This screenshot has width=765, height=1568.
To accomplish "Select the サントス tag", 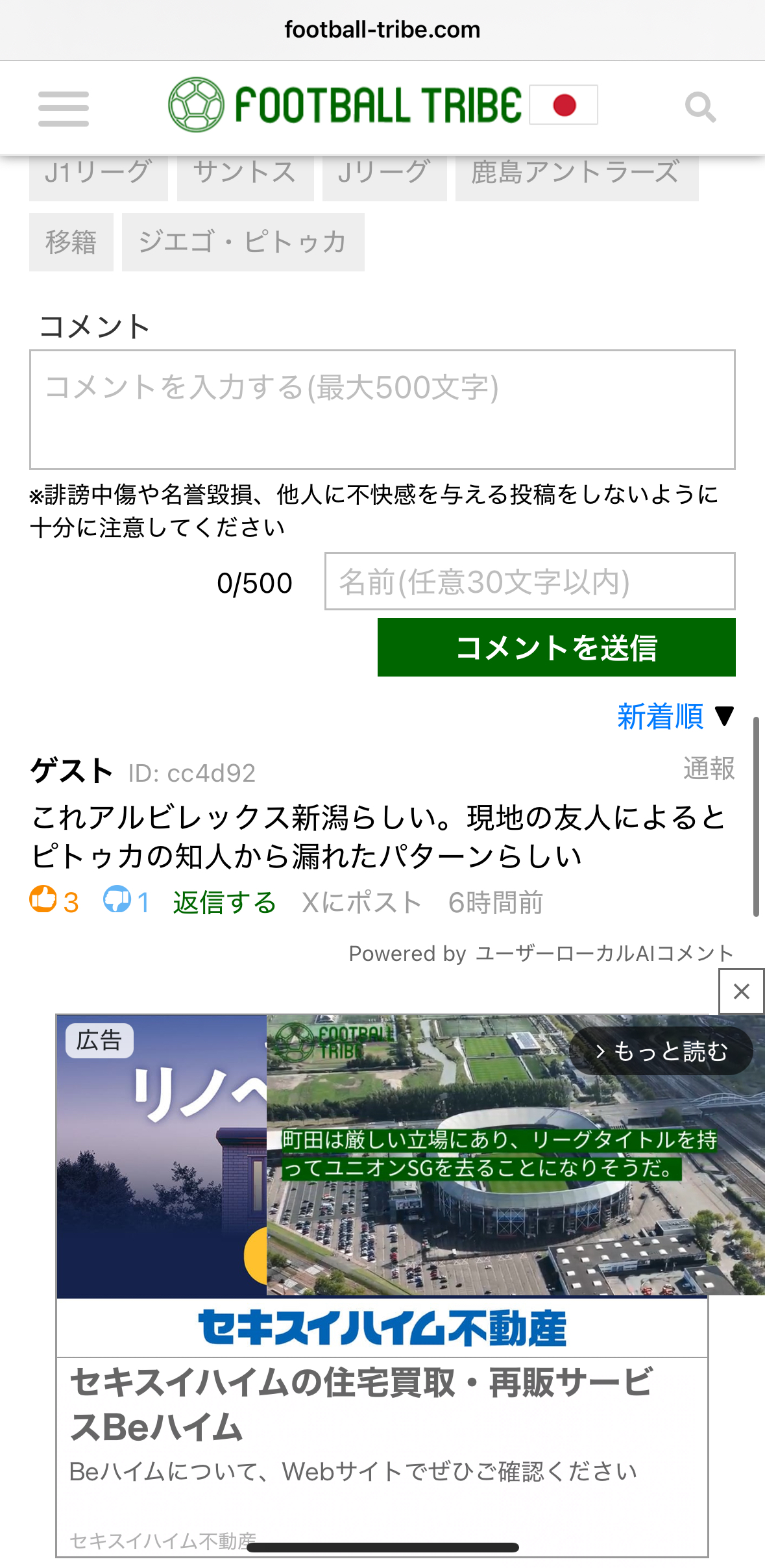I will [x=245, y=174].
